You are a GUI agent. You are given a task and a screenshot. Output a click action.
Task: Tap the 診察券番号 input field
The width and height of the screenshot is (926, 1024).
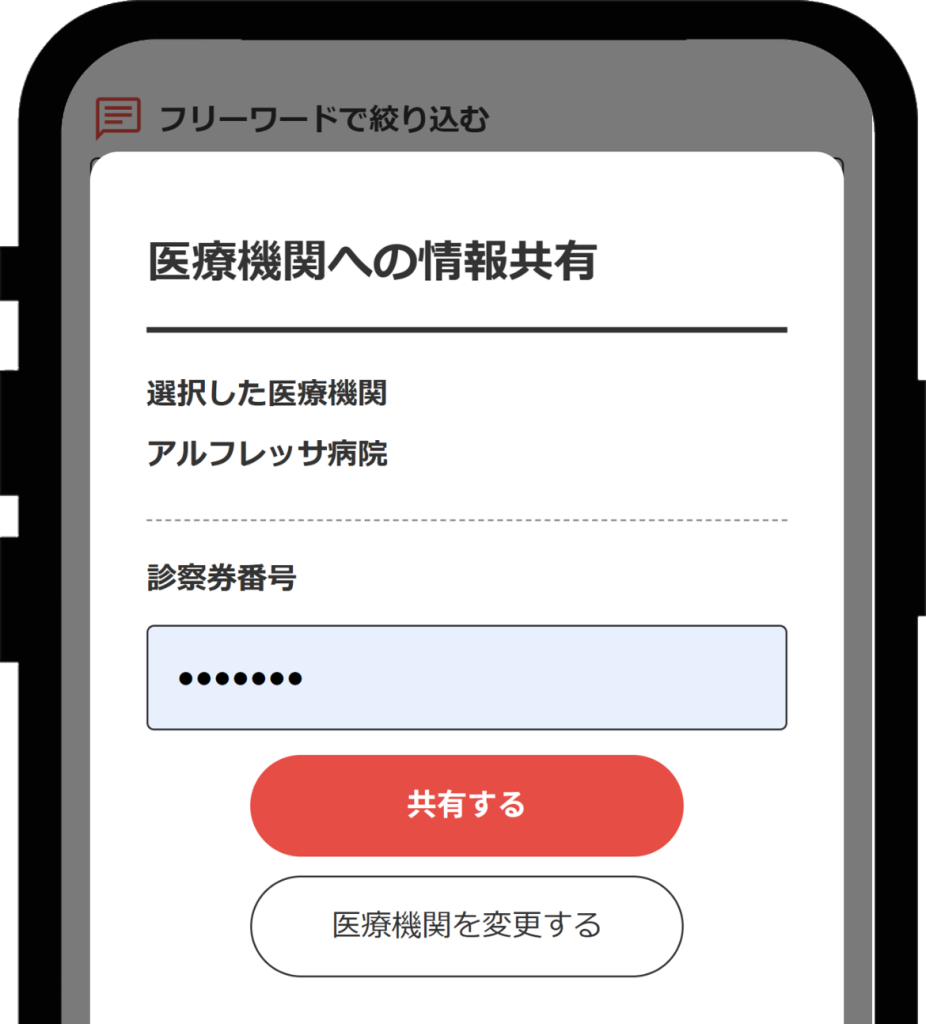click(466, 678)
